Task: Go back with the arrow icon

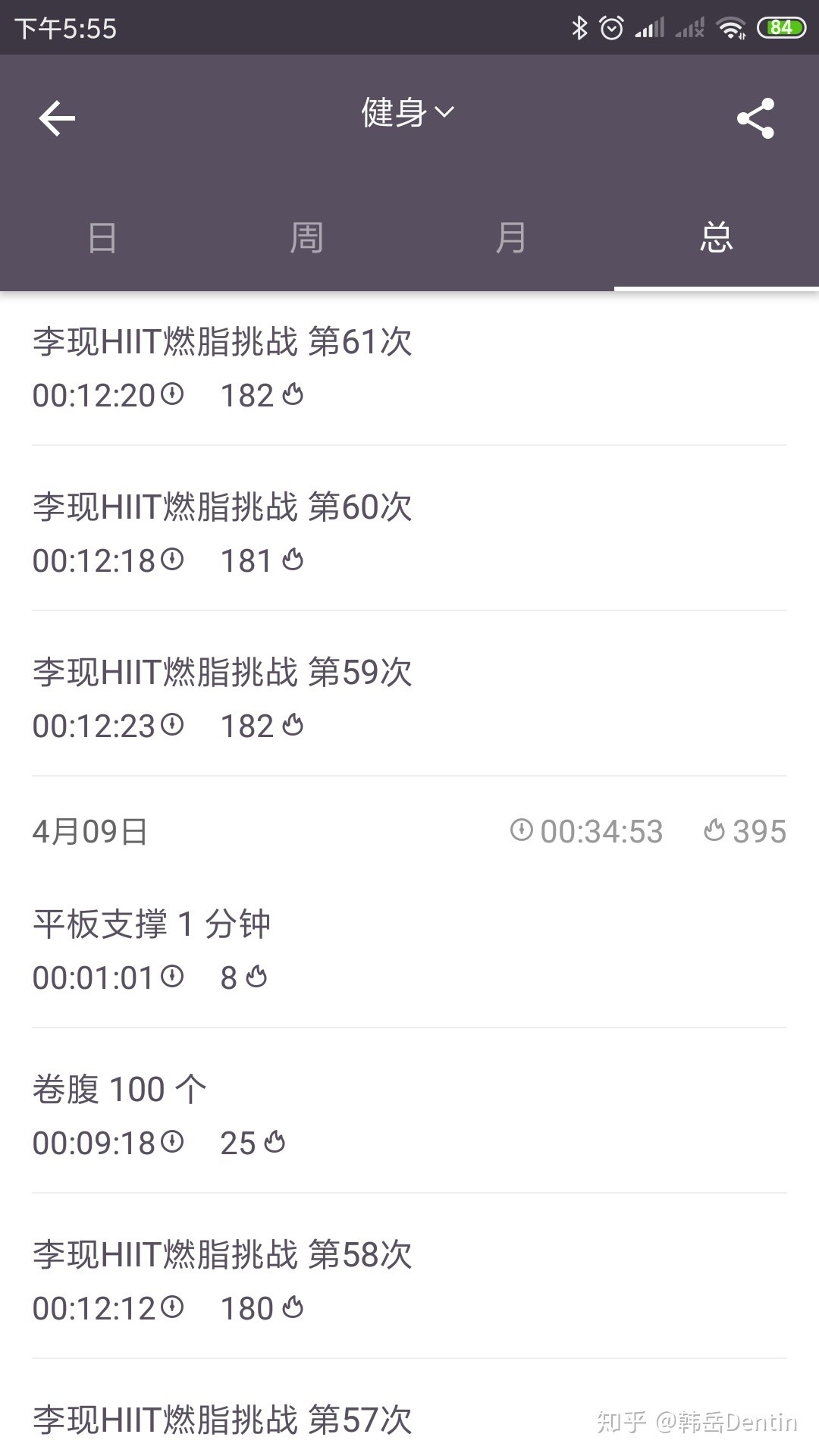Action: pyautogui.click(x=57, y=118)
